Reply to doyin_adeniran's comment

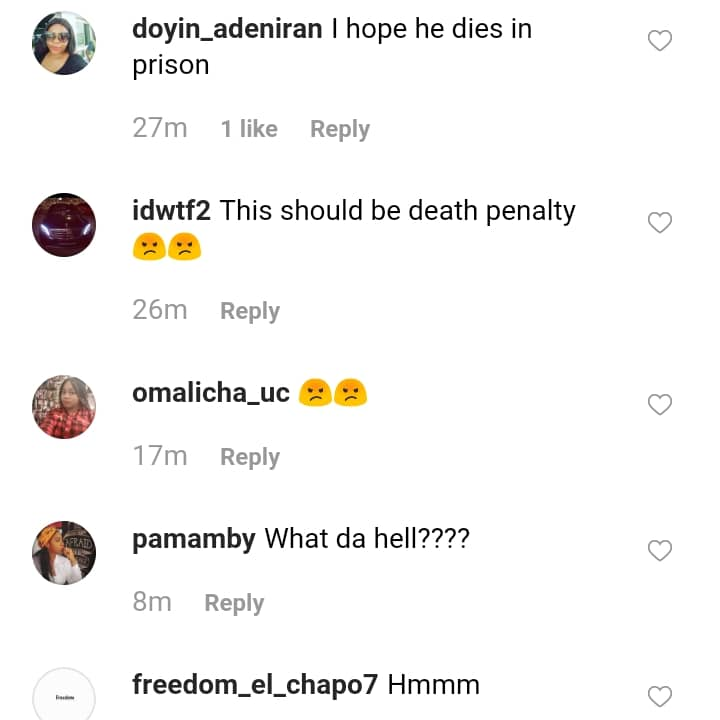[x=339, y=129]
